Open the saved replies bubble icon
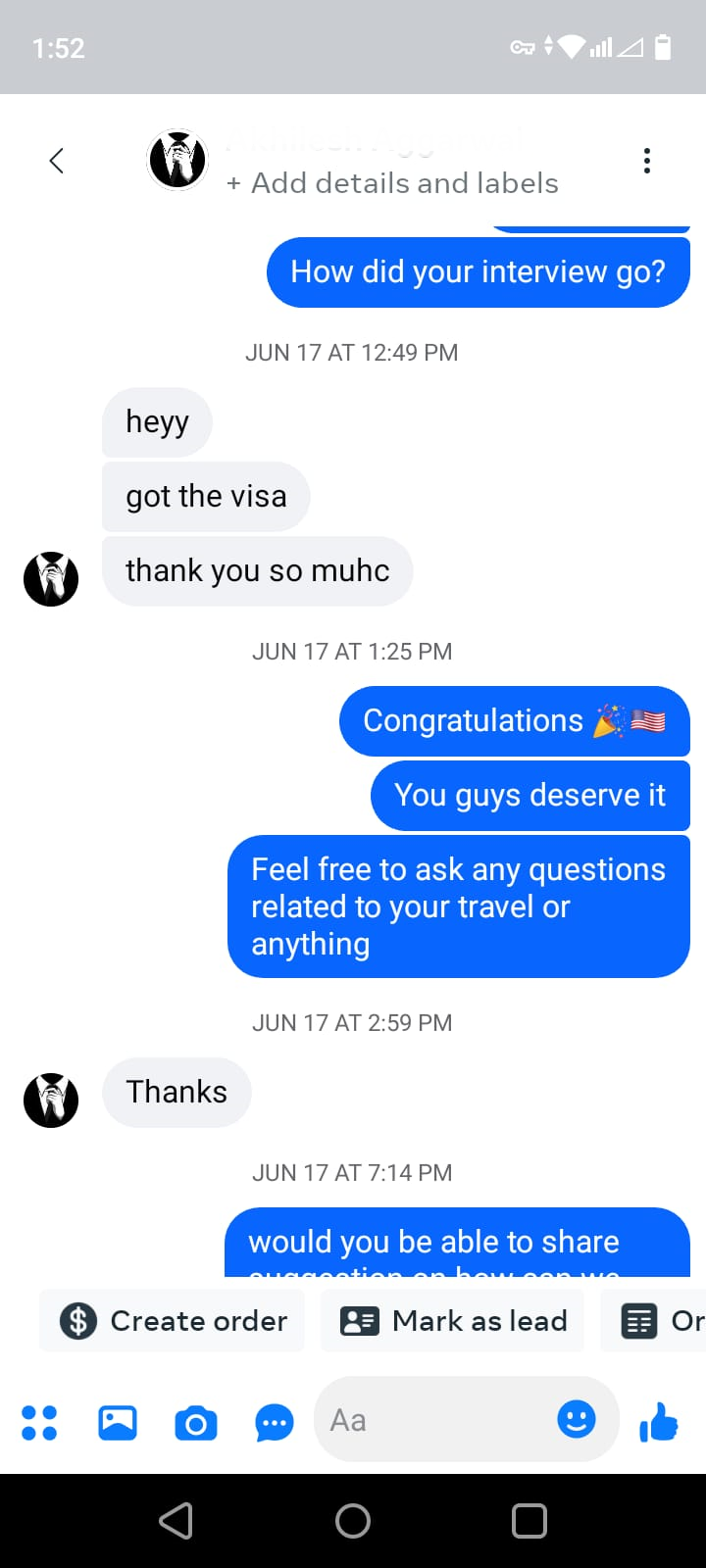The width and height of the screenshot is (706, 1568). tap(274, 1423)
